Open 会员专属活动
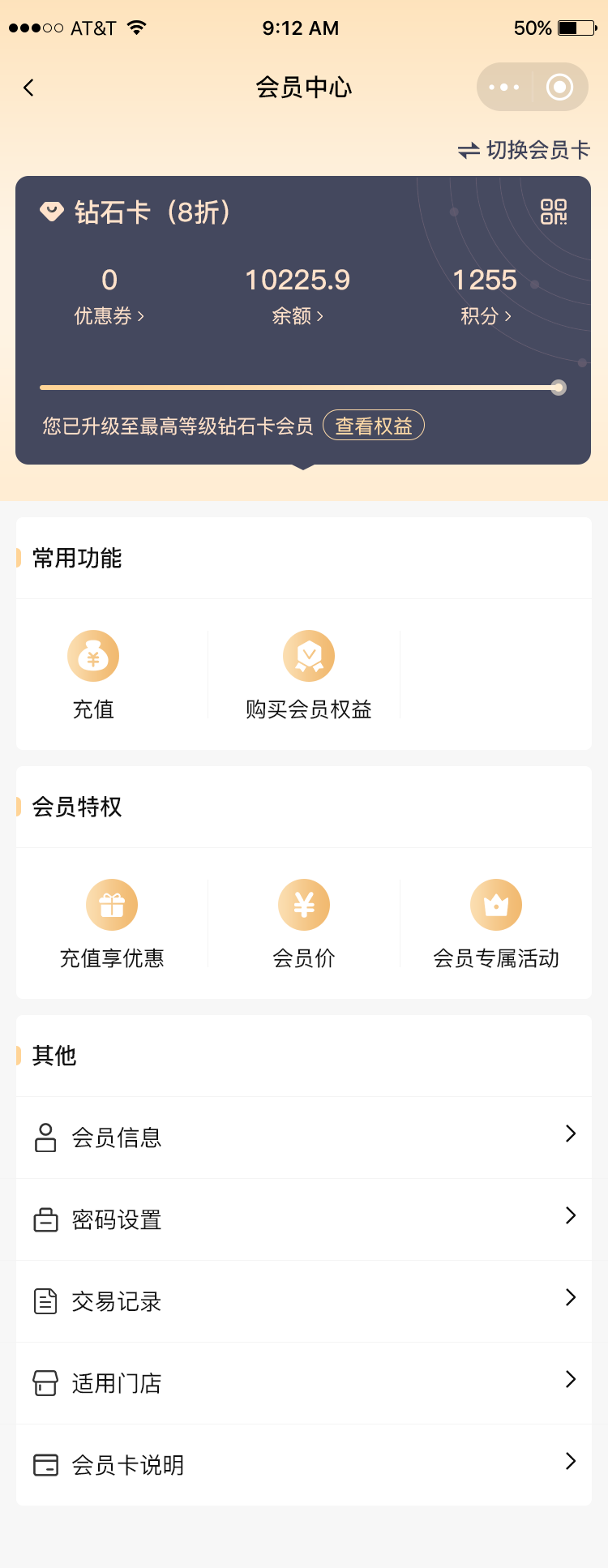The height and width of the screenshot is (1568, 608). tap(496, 923)
